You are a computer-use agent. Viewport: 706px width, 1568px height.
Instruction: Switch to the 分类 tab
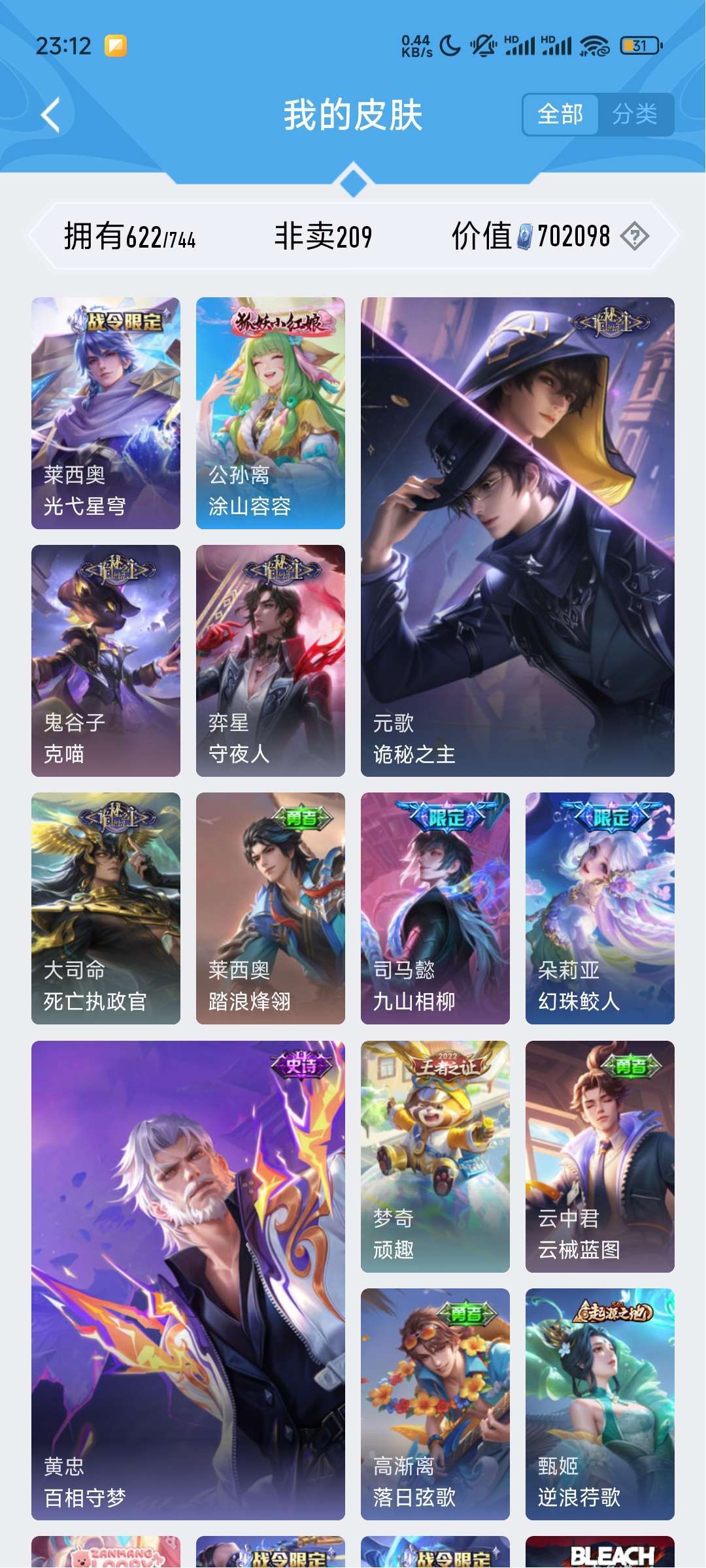635,115
